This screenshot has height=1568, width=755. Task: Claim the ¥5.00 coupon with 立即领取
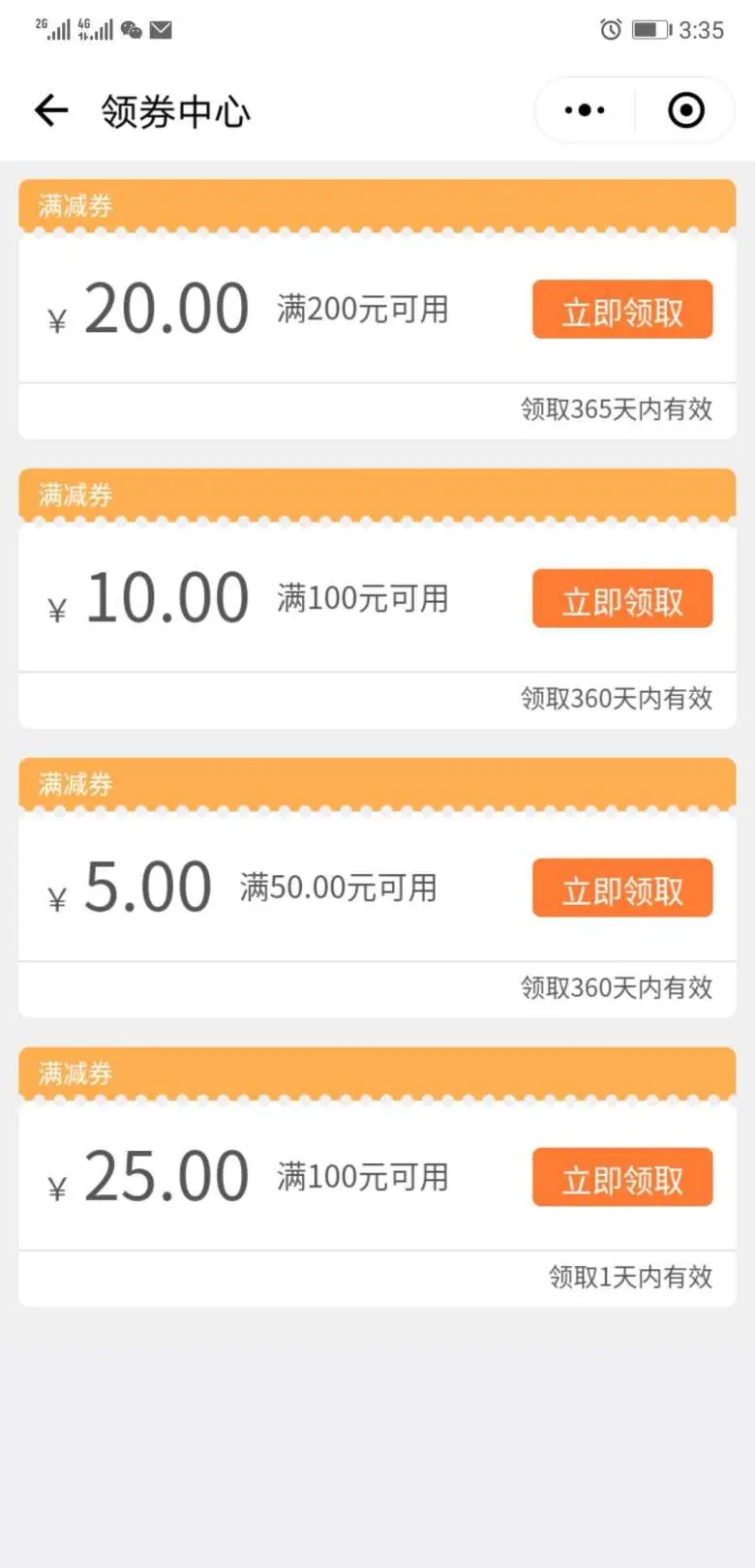(x=622, y=888)
